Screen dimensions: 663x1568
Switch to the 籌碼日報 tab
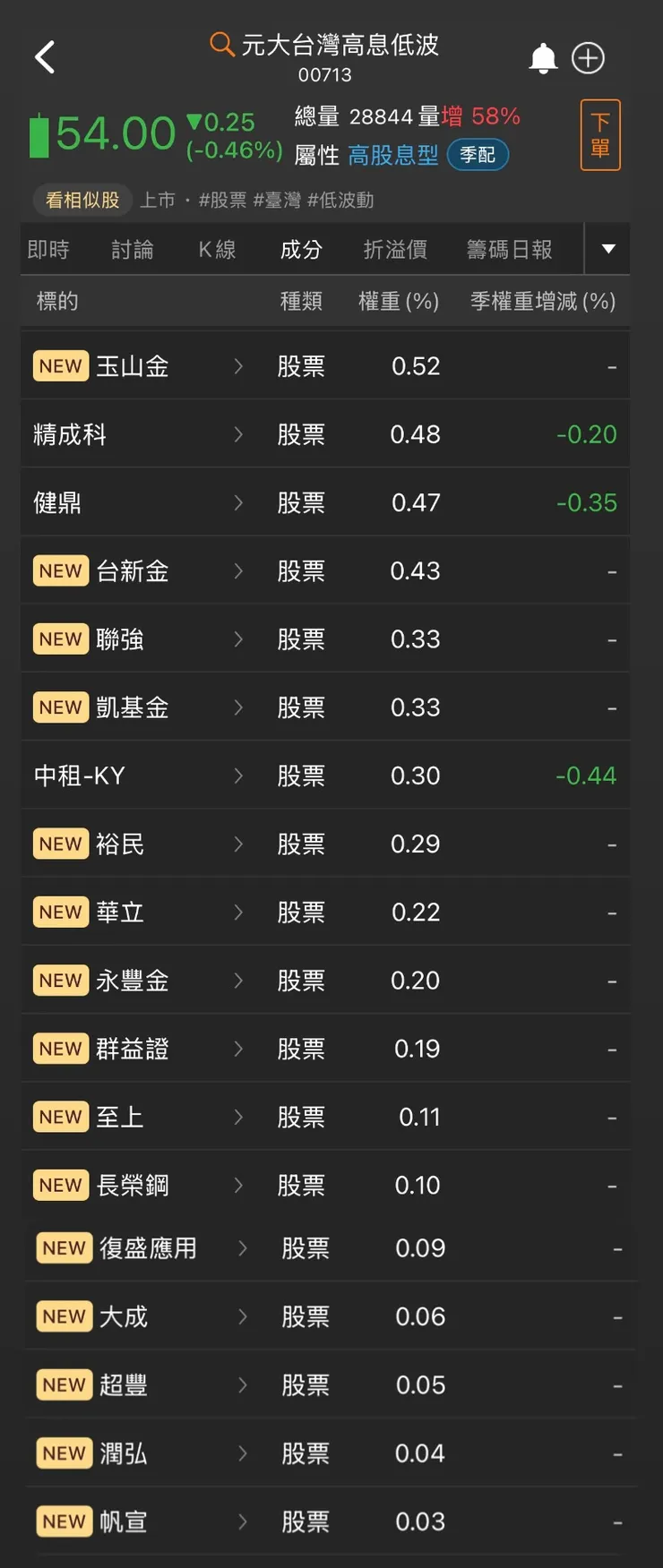point(509,249)
